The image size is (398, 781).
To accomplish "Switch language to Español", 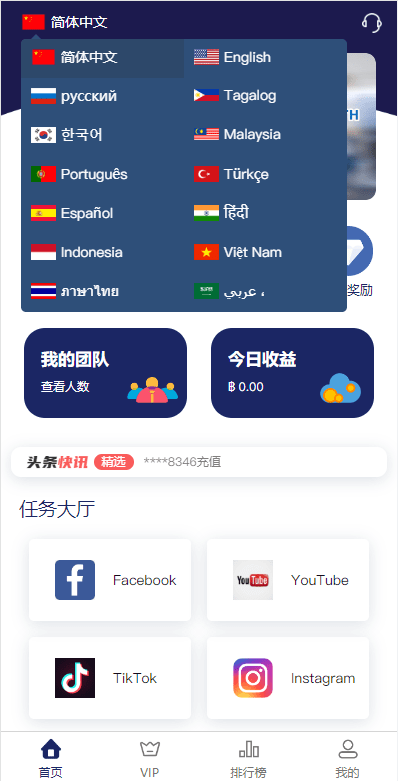I will 103,213.
